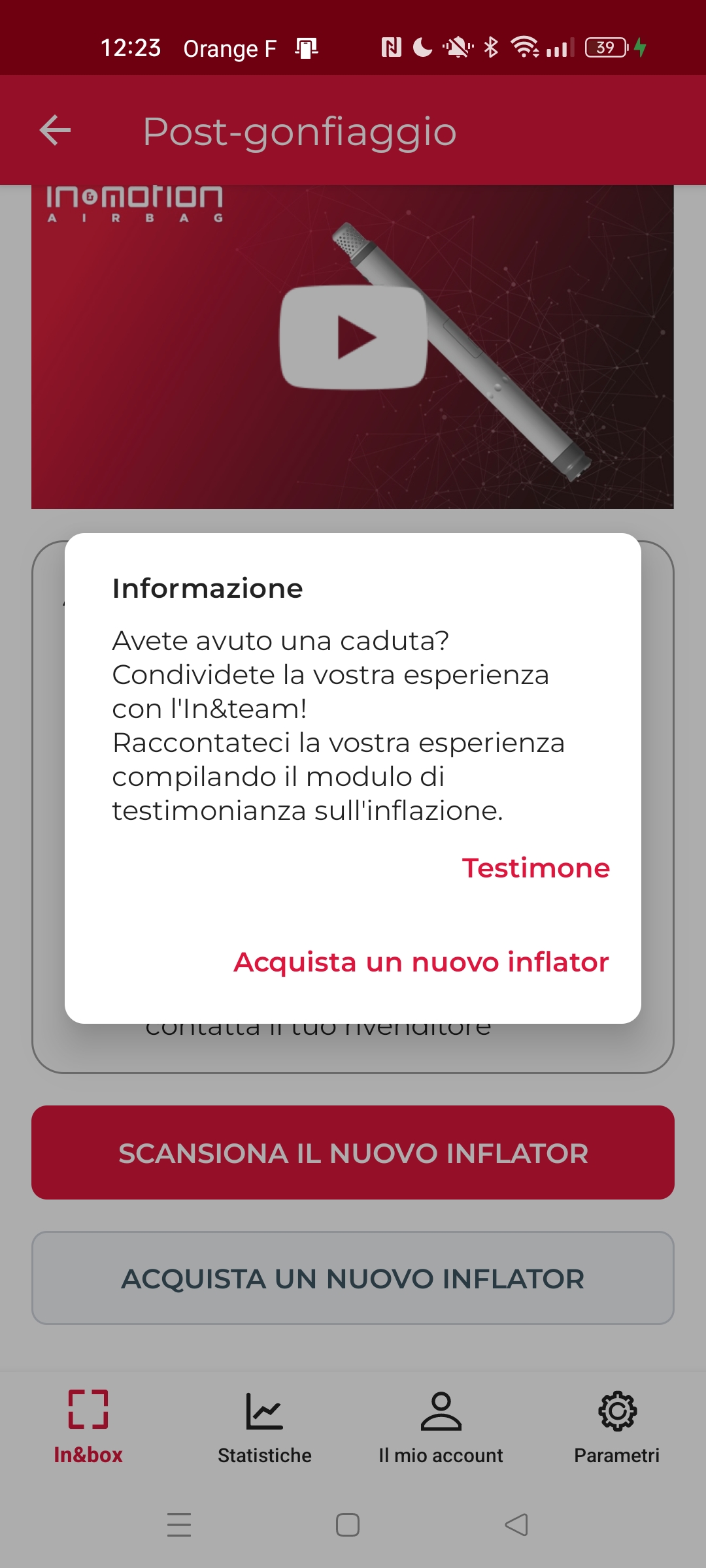Go back with the header back arrow

(x=56, y=130)
